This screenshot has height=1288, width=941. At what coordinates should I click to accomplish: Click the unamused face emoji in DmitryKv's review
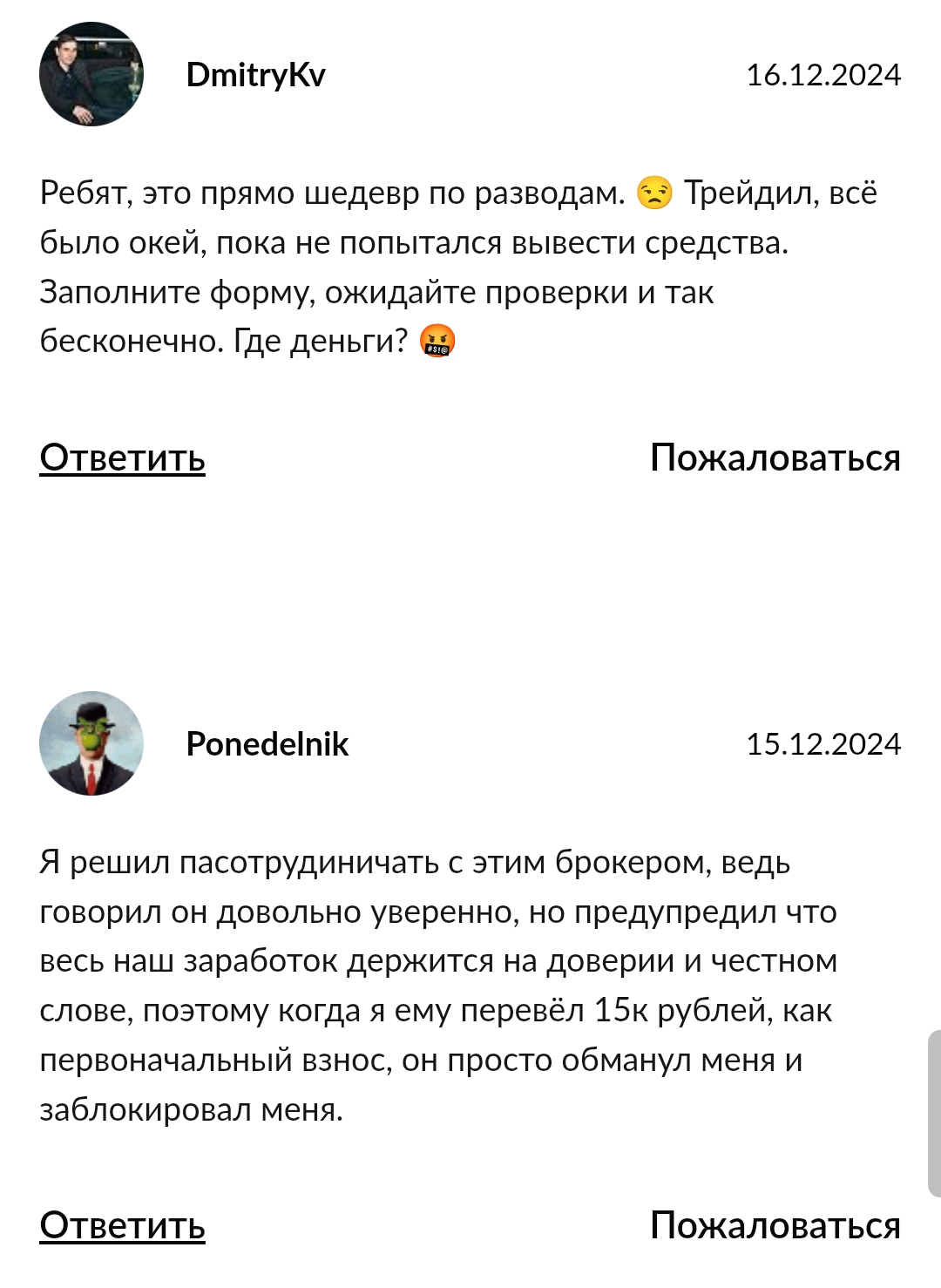[x=655, y=193]
